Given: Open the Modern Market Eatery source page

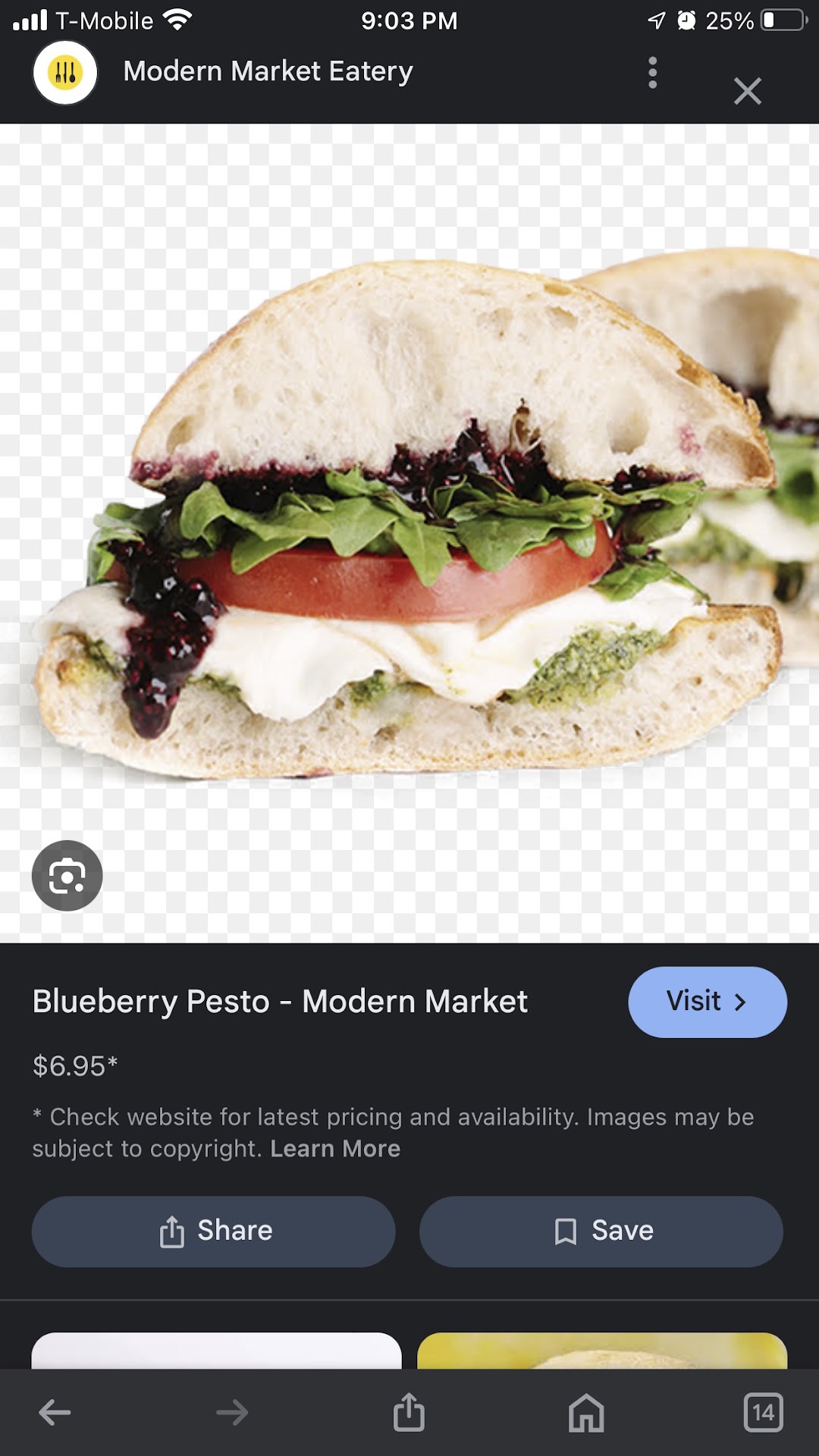Looking at the screenshot, I should pyautogui.click(x=268, y=71).
